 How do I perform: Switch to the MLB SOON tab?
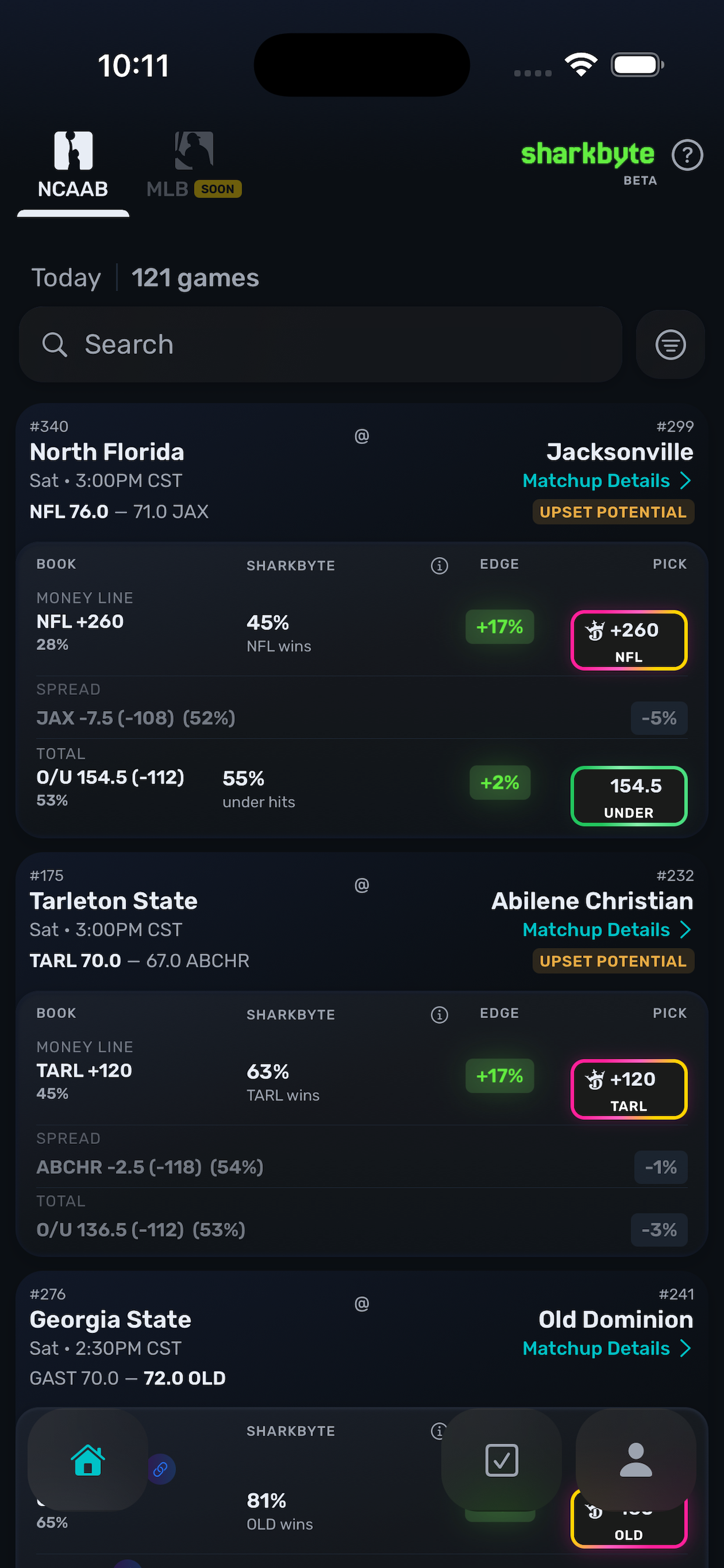(194, 188)
